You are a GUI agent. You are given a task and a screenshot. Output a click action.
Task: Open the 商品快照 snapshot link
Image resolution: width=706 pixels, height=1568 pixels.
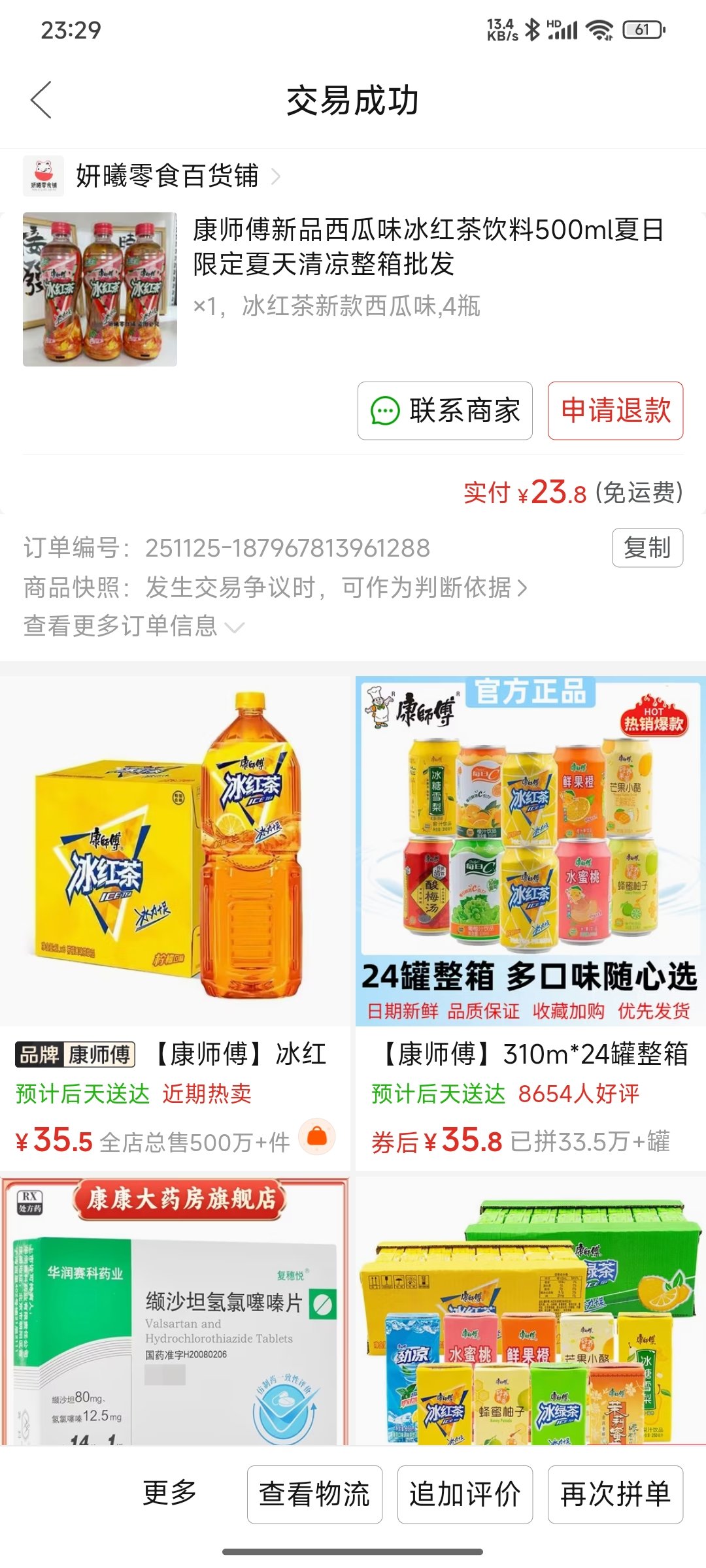(x=275, y=587)
